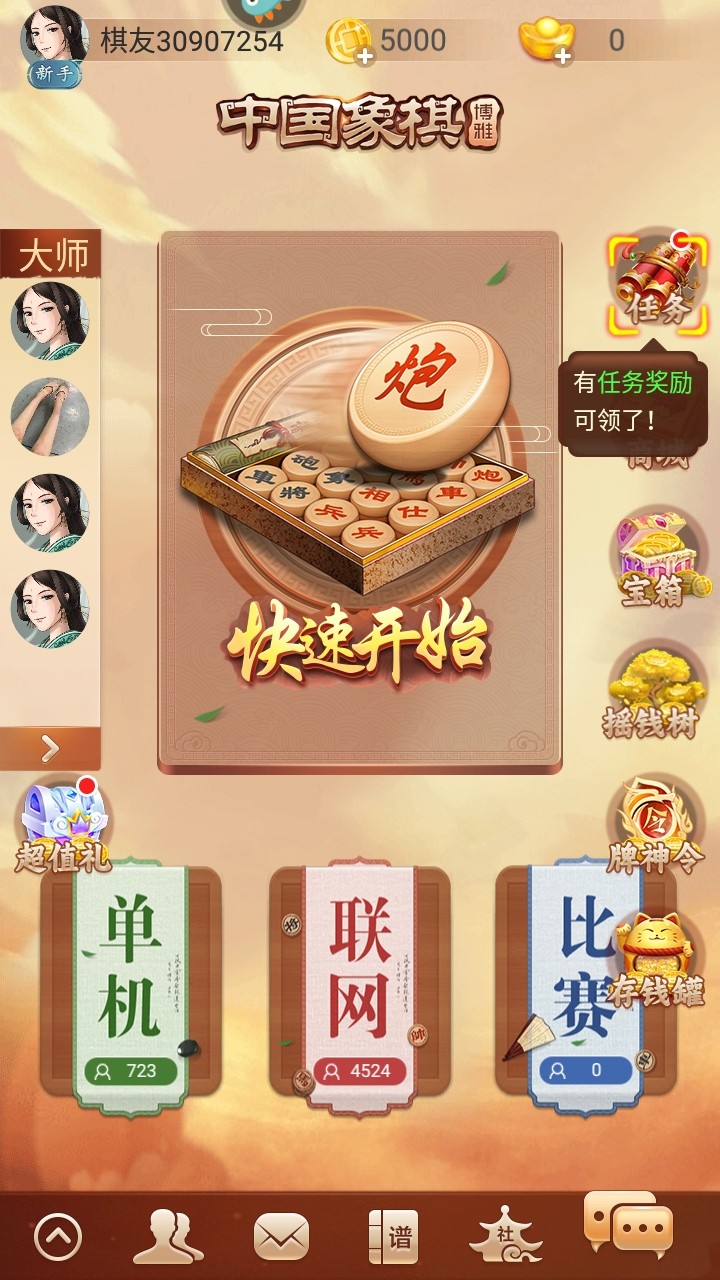Screen dimensions: 720x1280
Task: Add more gold ingots
Action: pos(563,56)
